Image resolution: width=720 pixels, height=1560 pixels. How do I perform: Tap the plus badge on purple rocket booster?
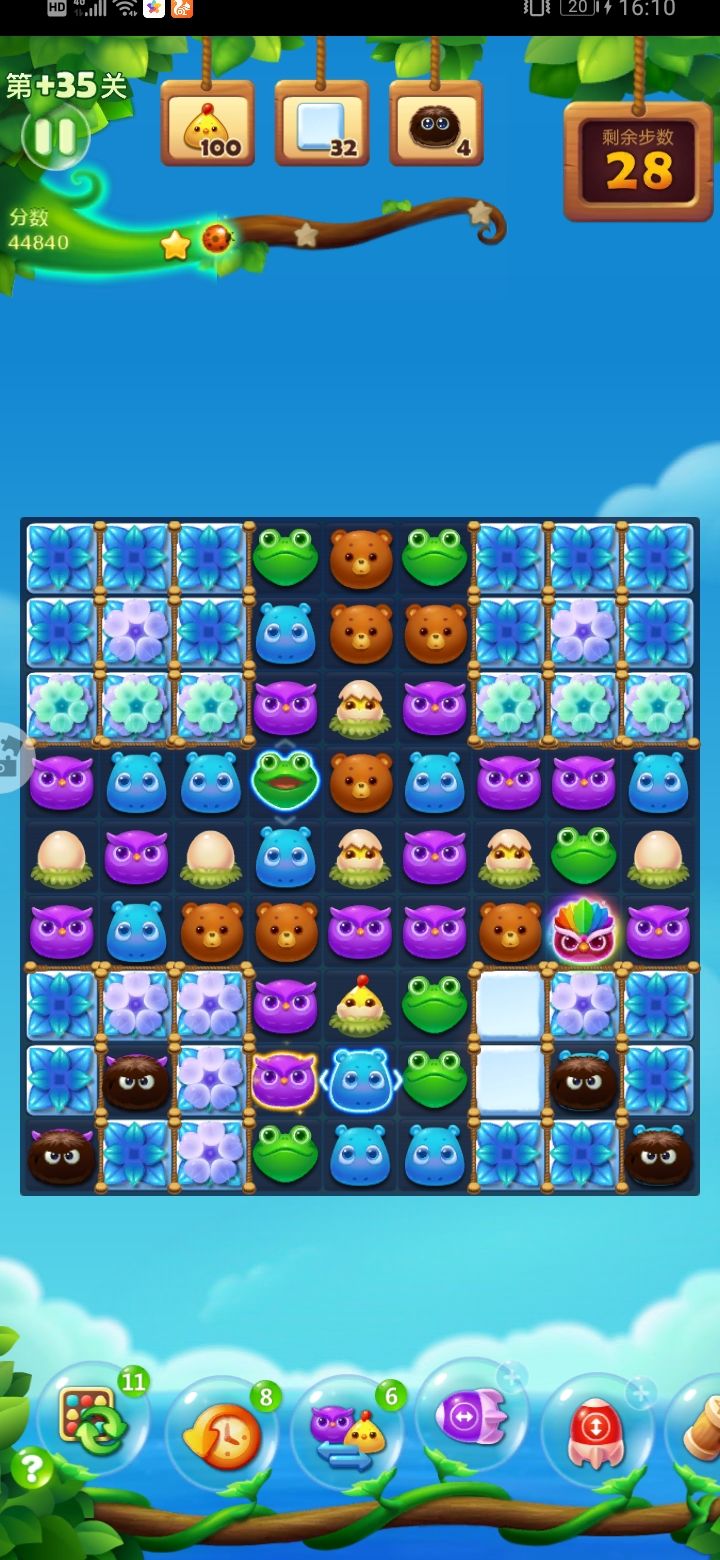[x=512, y=1379]
